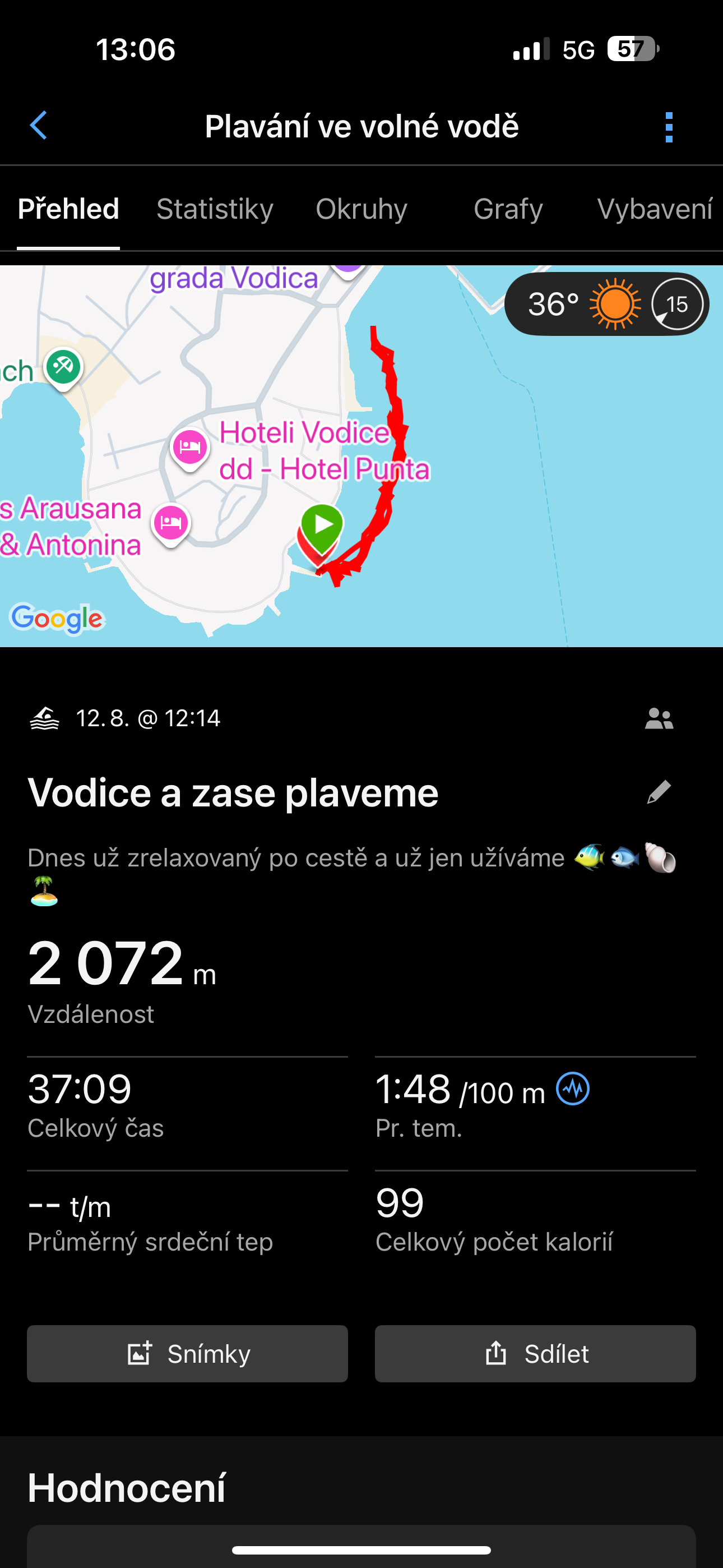723x1568 pixels.
Task: Open the pace info icon beside 1:48
Action: pos(573,1089)
